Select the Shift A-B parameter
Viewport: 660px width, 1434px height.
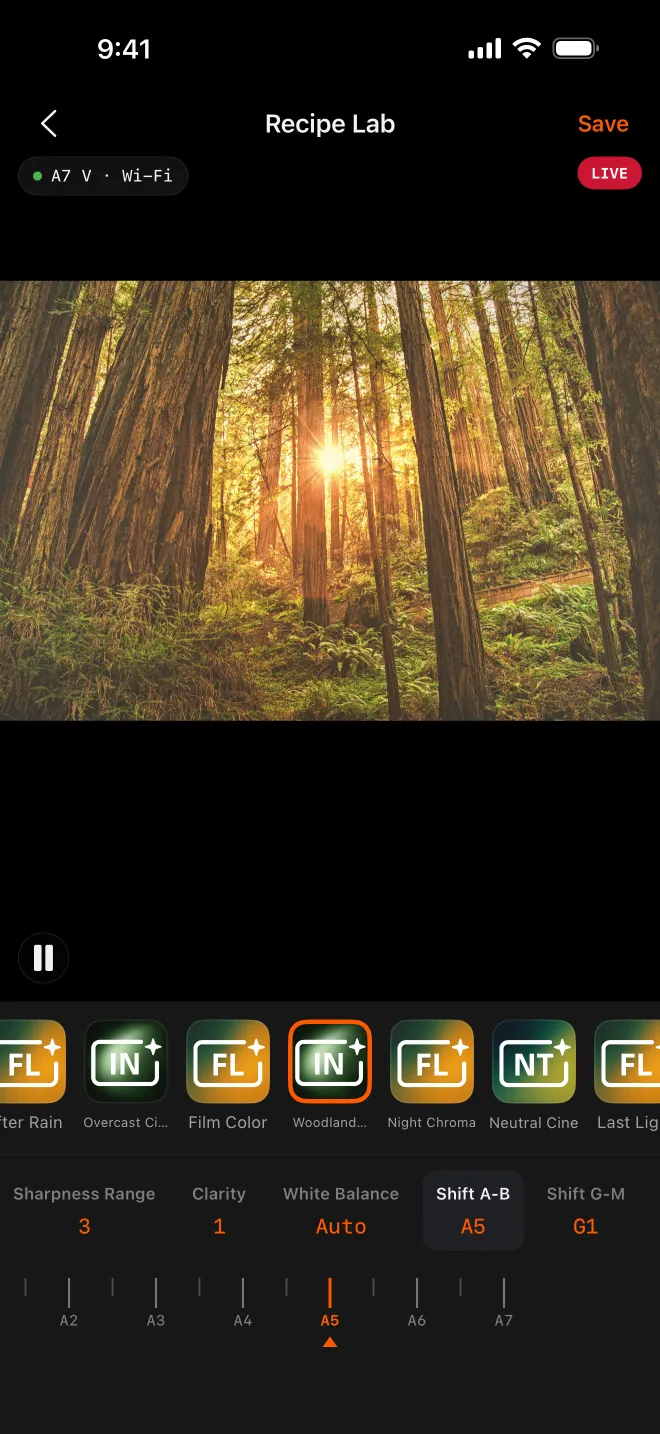coord(473,1210)
